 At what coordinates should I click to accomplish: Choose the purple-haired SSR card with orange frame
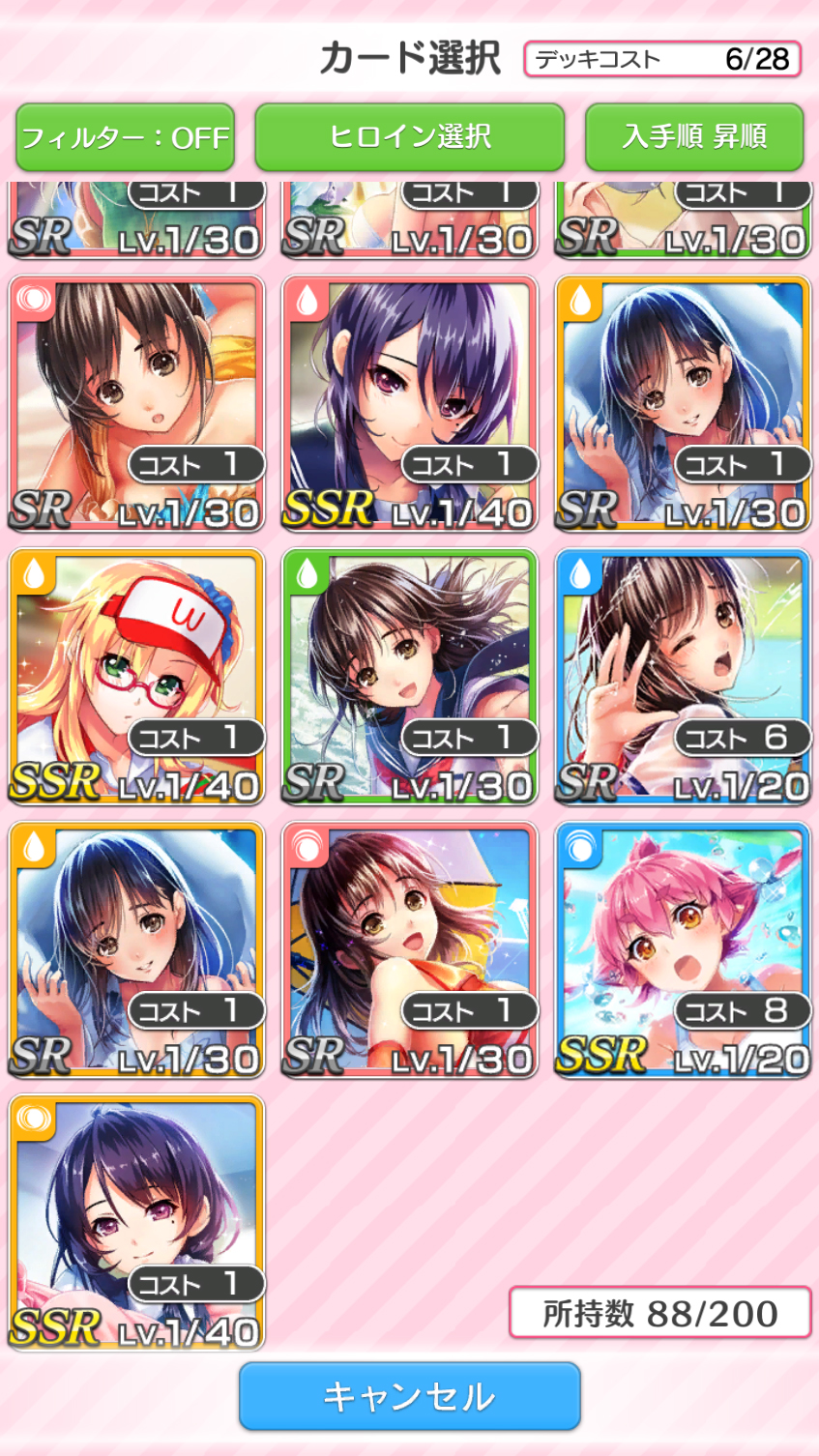[136, 1222]
